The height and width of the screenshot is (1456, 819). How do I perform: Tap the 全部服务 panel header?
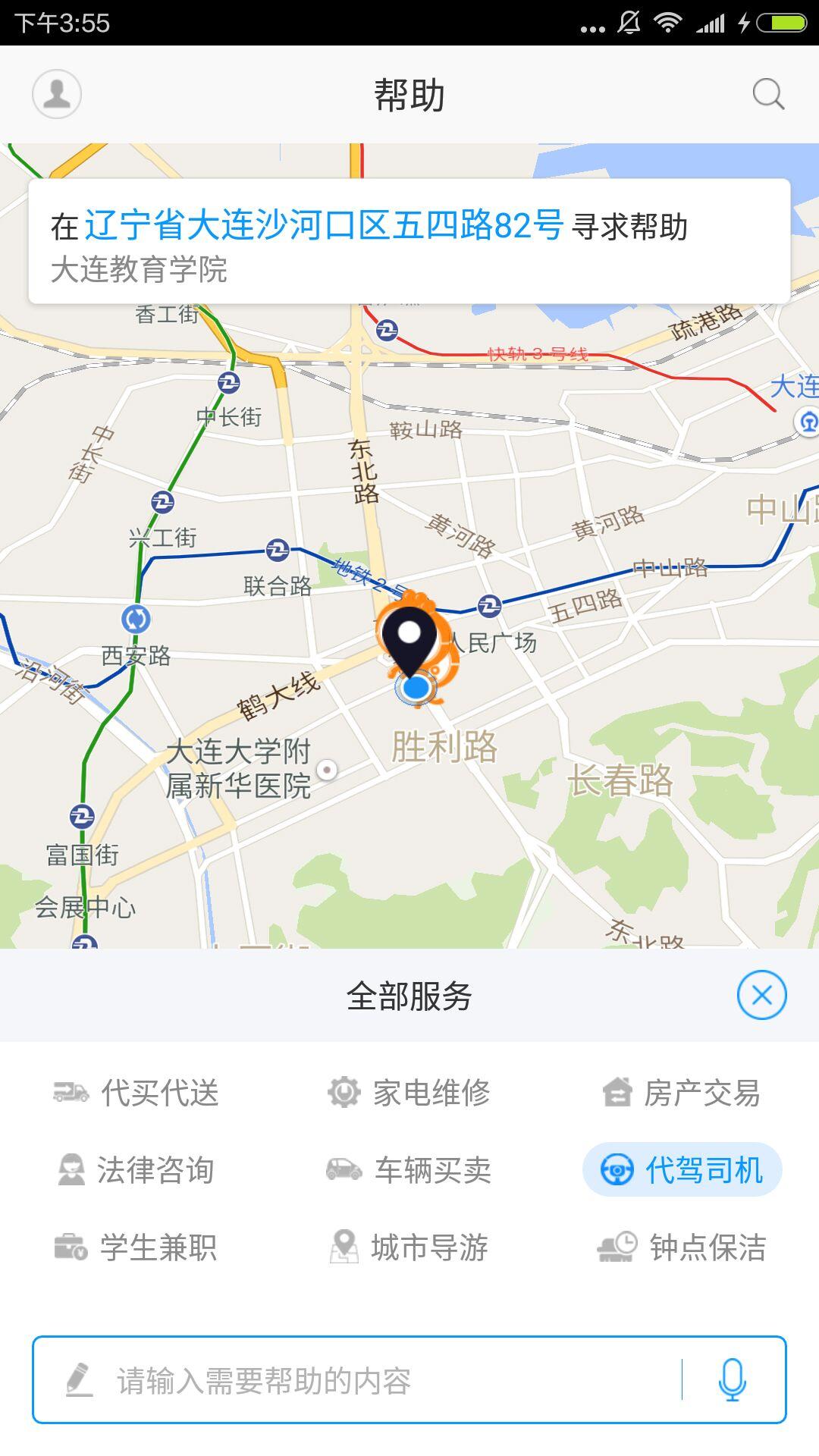tap(409, 996)
